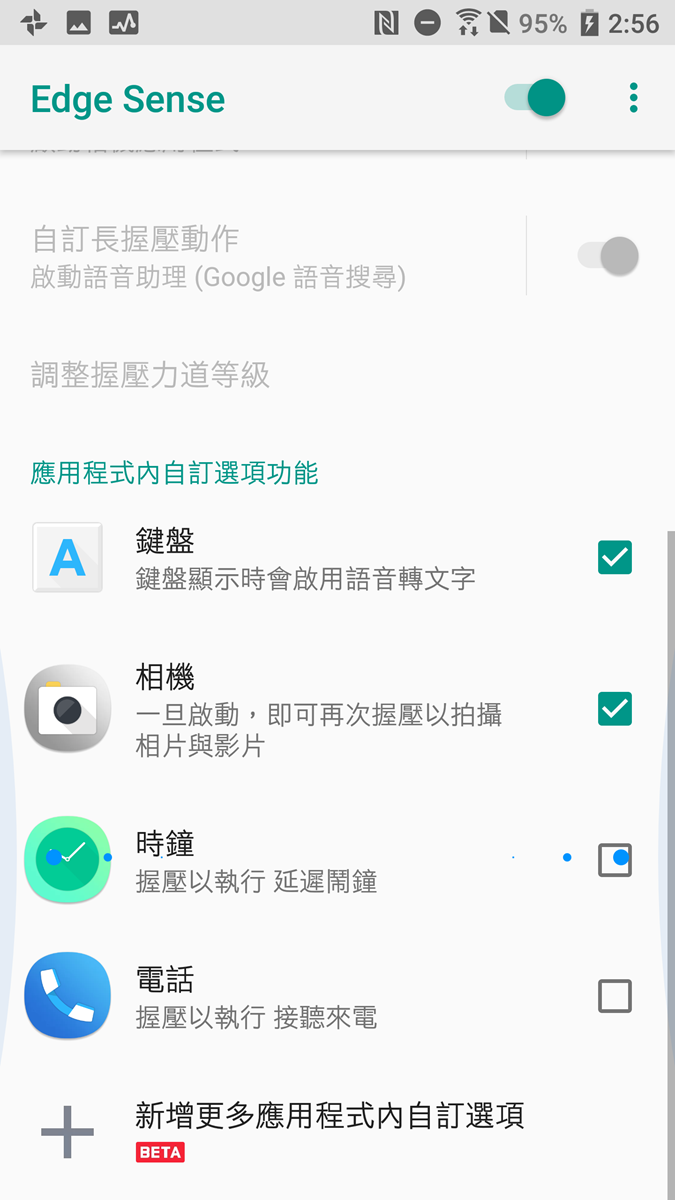Open 自訂長握壓動作 settings row
The height and width of the screenshot is (1200, 675).
pos(220,256)
